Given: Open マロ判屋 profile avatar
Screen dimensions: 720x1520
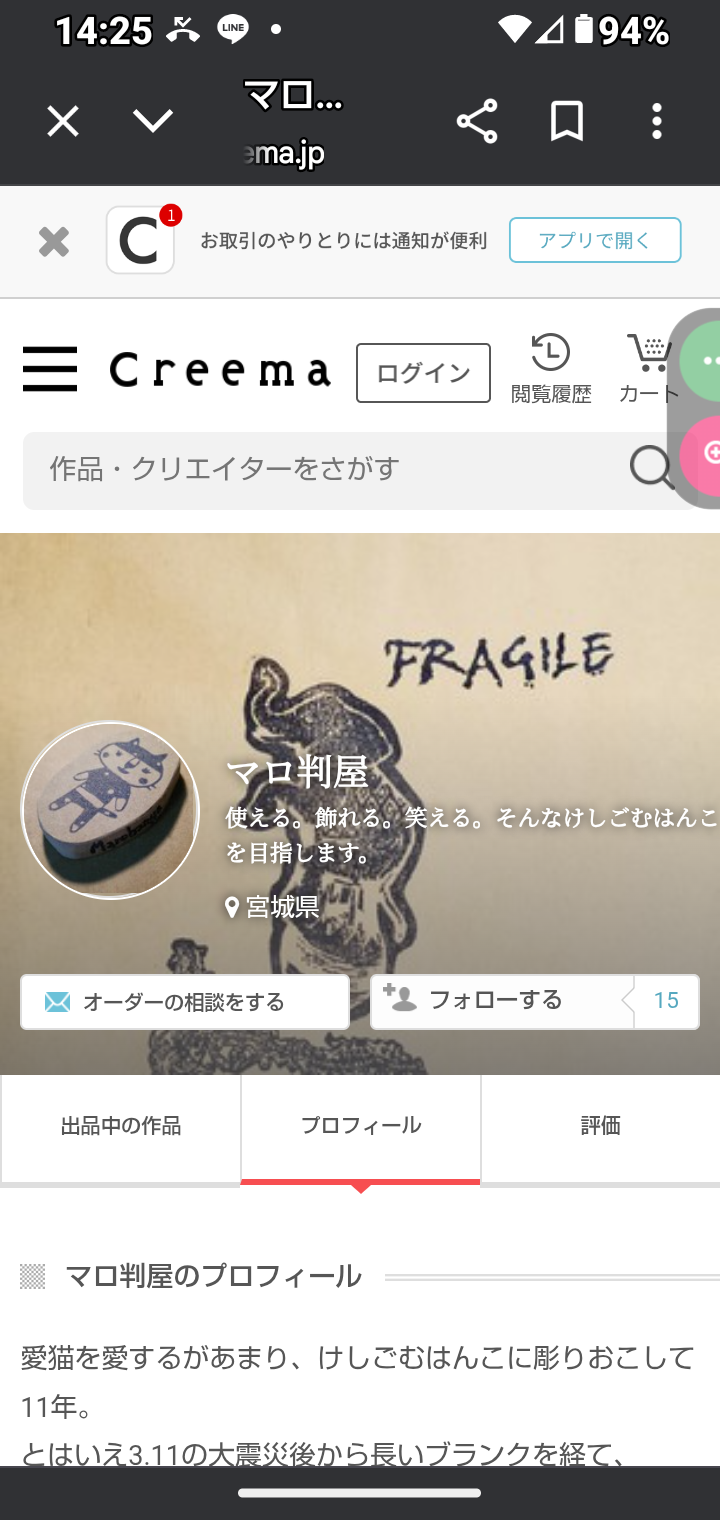Looking at the screenshot, I should coord(111,811).
